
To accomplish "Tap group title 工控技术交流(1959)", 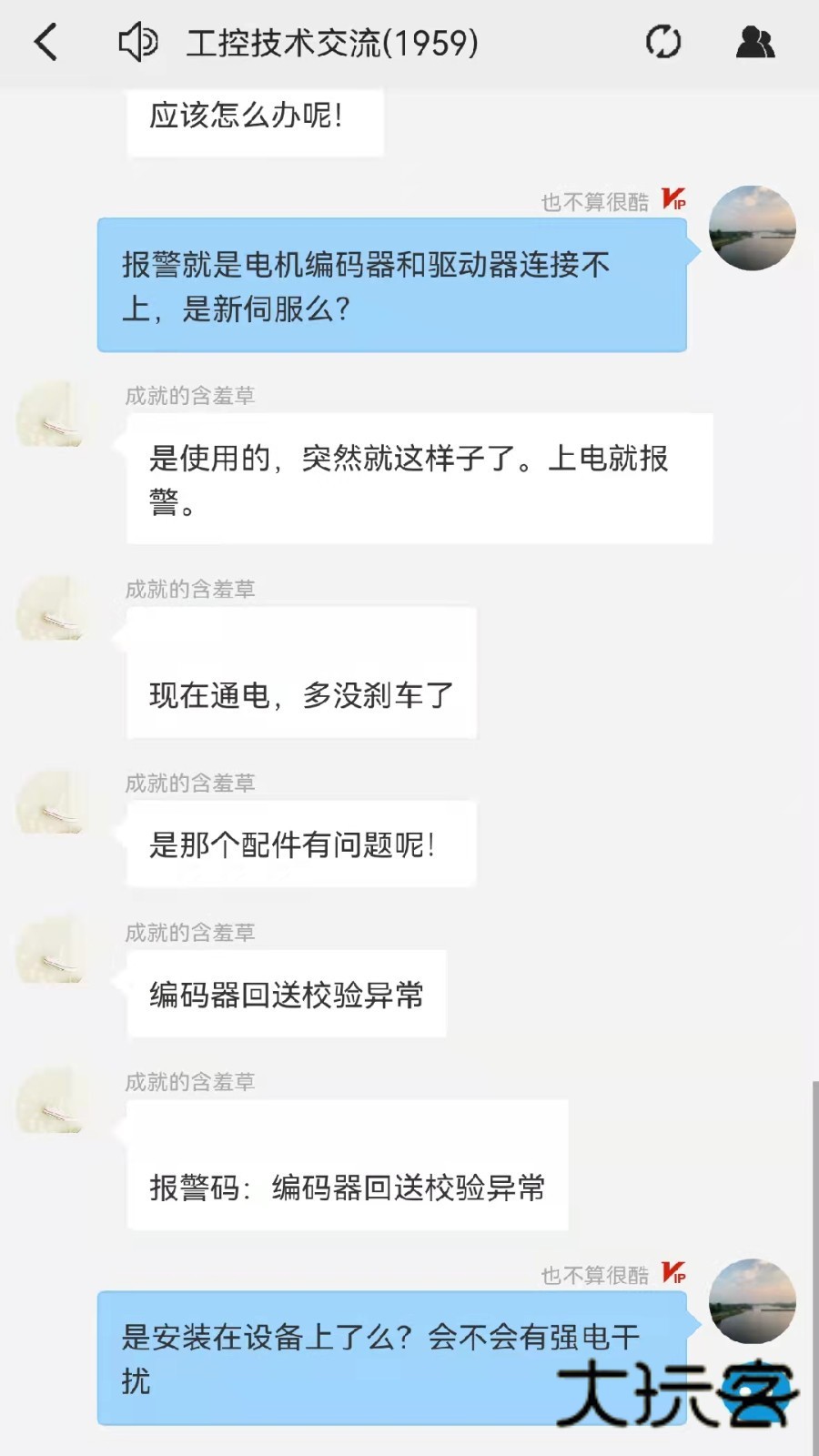I will (332, 41).
